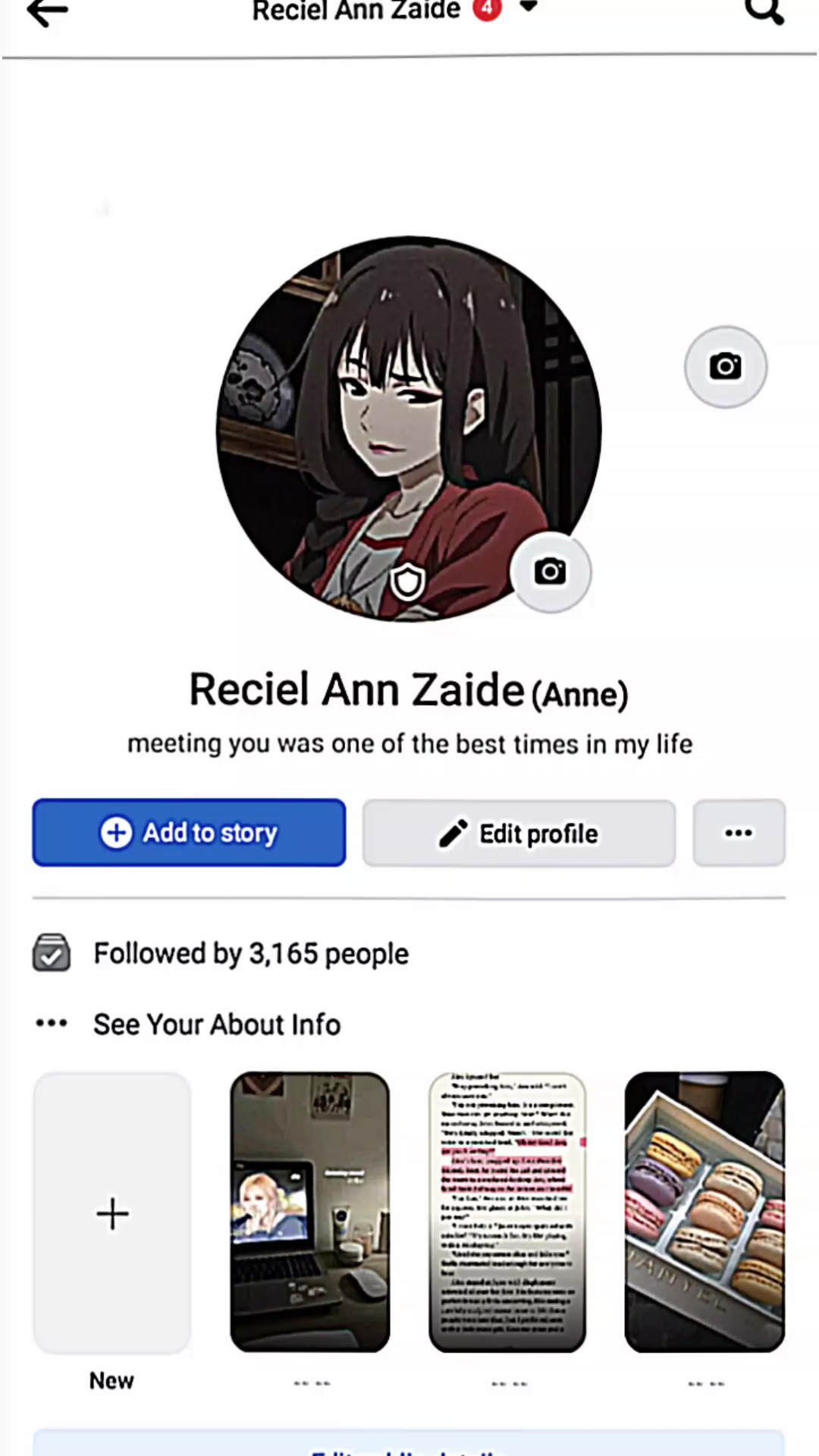The image size is (819, 1456).
Task: Tap Add to story
Action: pyautogui.click(x=189, y=833)
